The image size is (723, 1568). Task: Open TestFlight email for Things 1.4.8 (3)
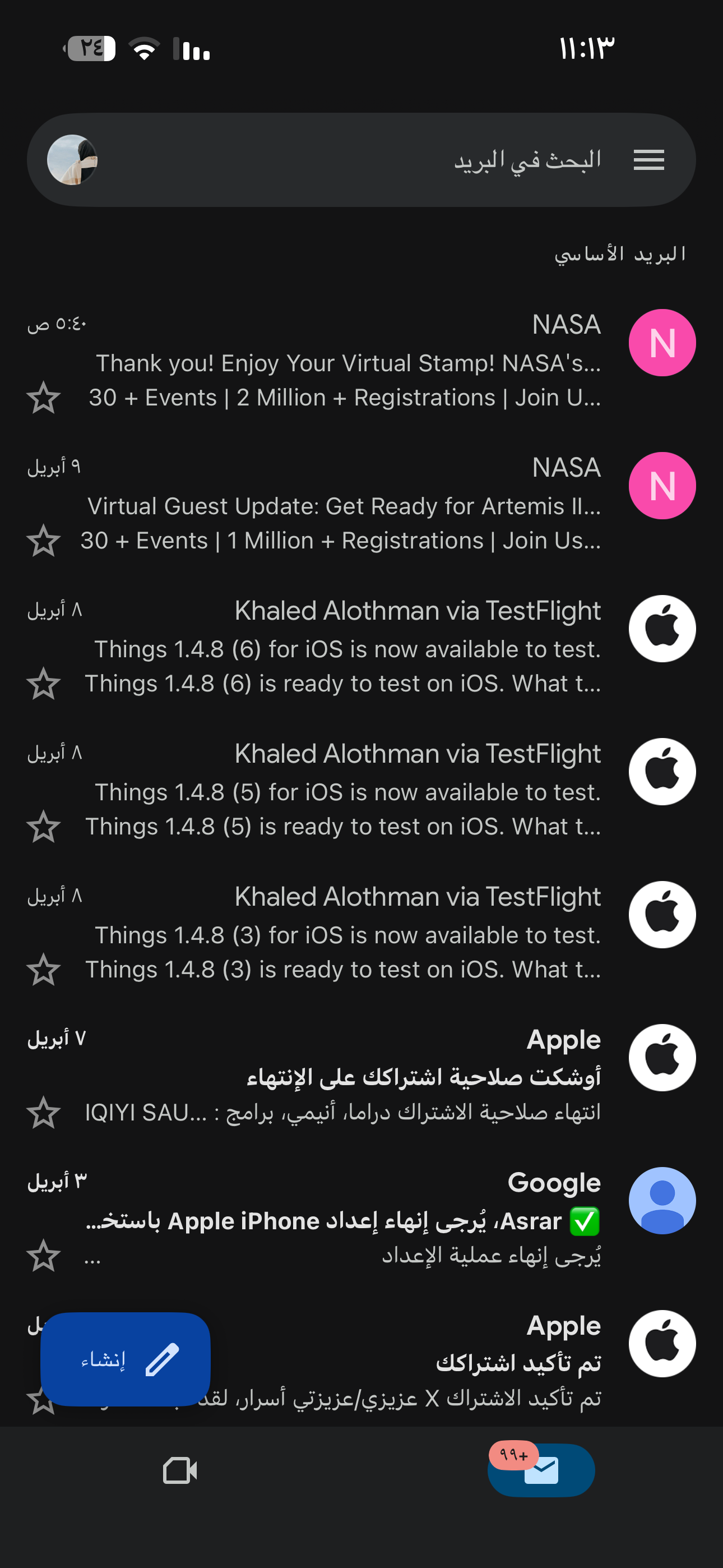pyautogui.click(x=347, y=935)
